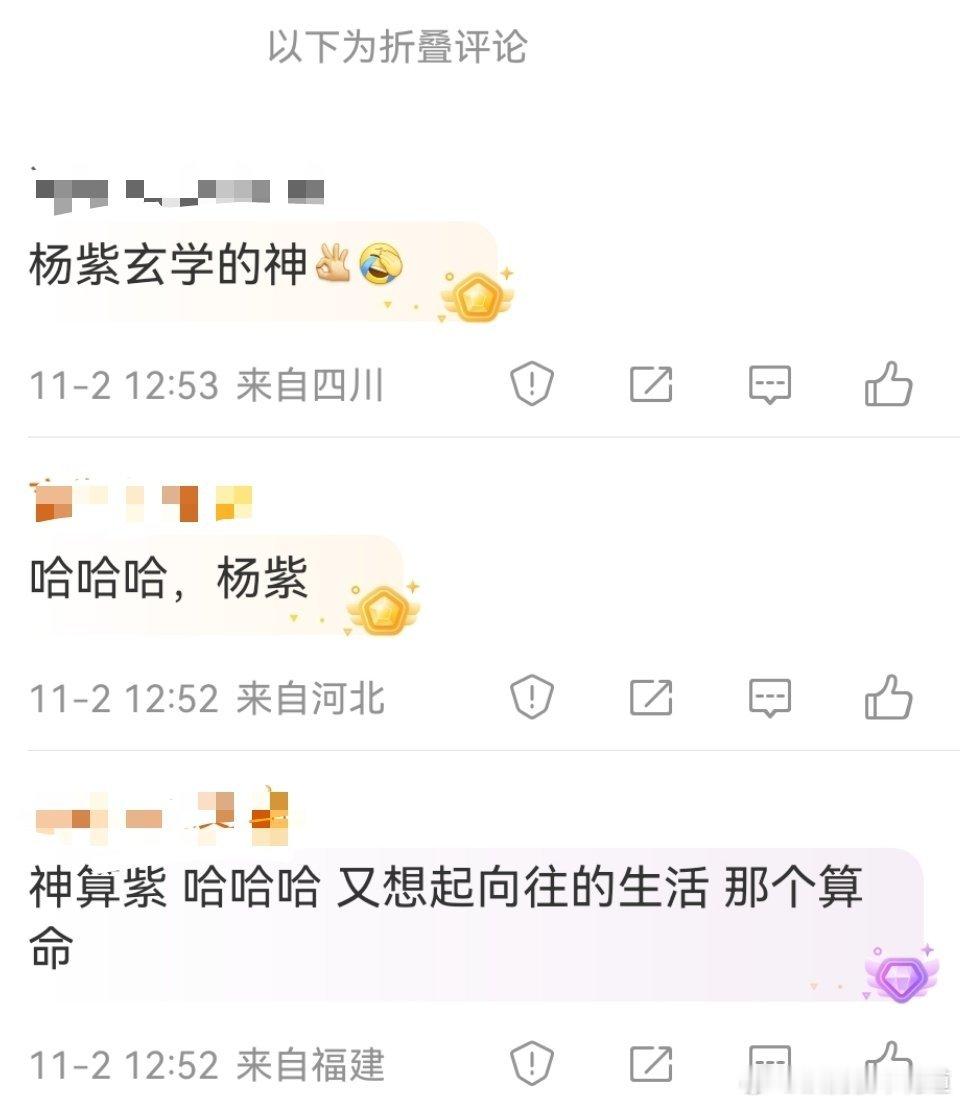The width and height of the screenshot is (960, 1104).
Task: Like the "哈哈哈，杨紫" comment
Action: [x=888, y=698]
